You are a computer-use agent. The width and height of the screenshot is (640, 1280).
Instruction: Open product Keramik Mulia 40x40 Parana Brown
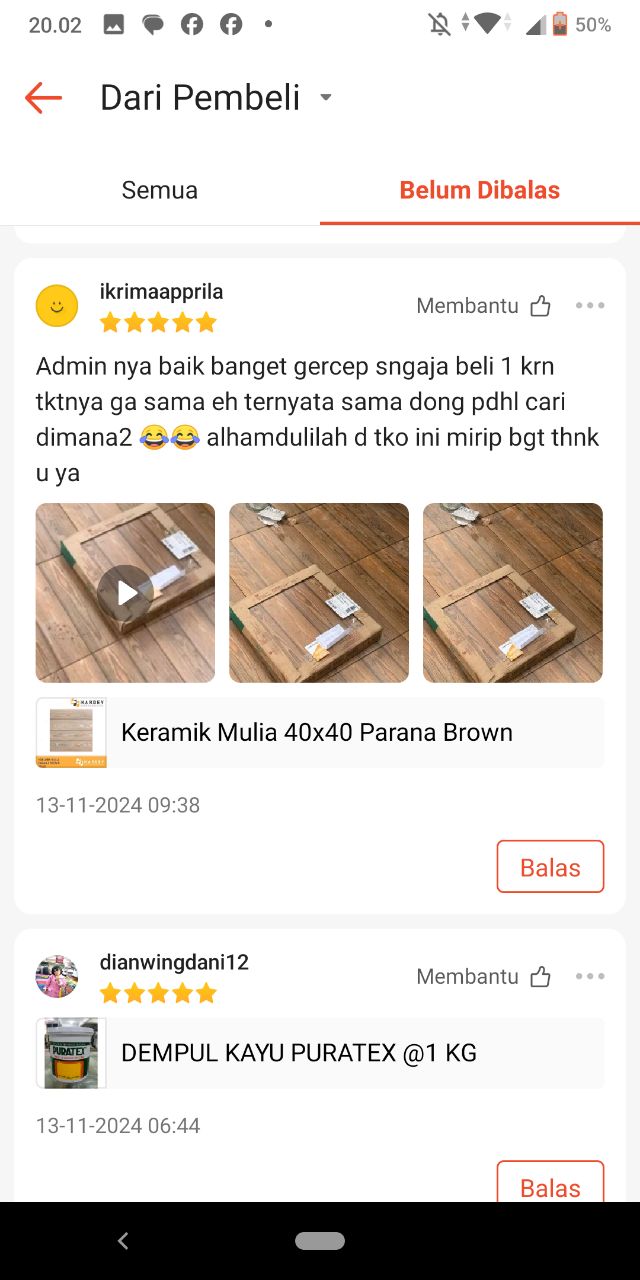tap(320, 733)
